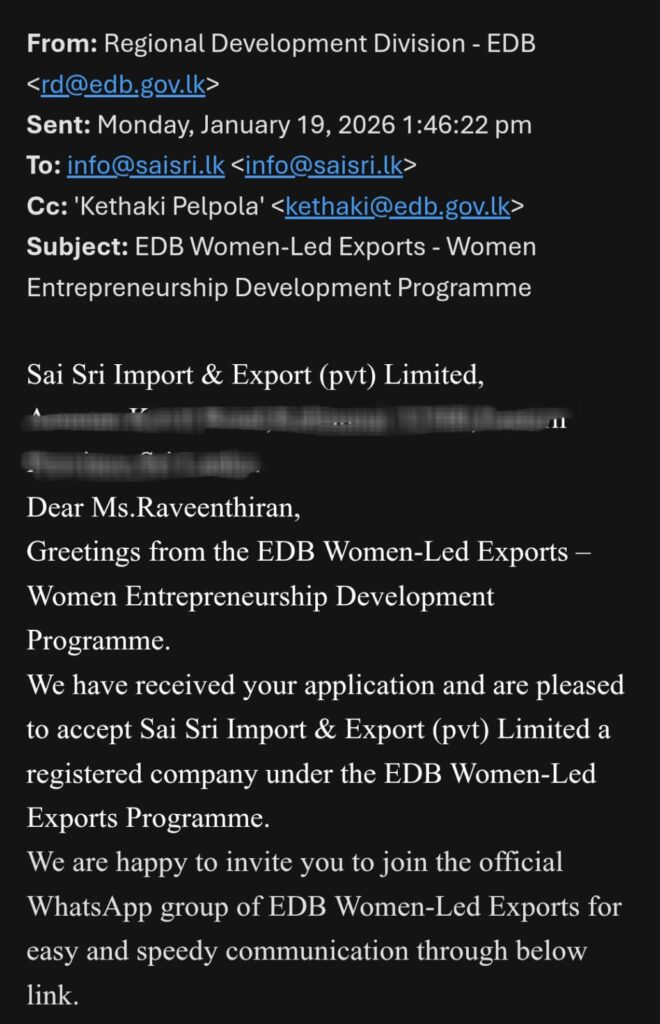Tap the info@saisri.lk address inside angle brackets
The width and height of the screenshot is (660, 1024).
click(x=322, y=166)
